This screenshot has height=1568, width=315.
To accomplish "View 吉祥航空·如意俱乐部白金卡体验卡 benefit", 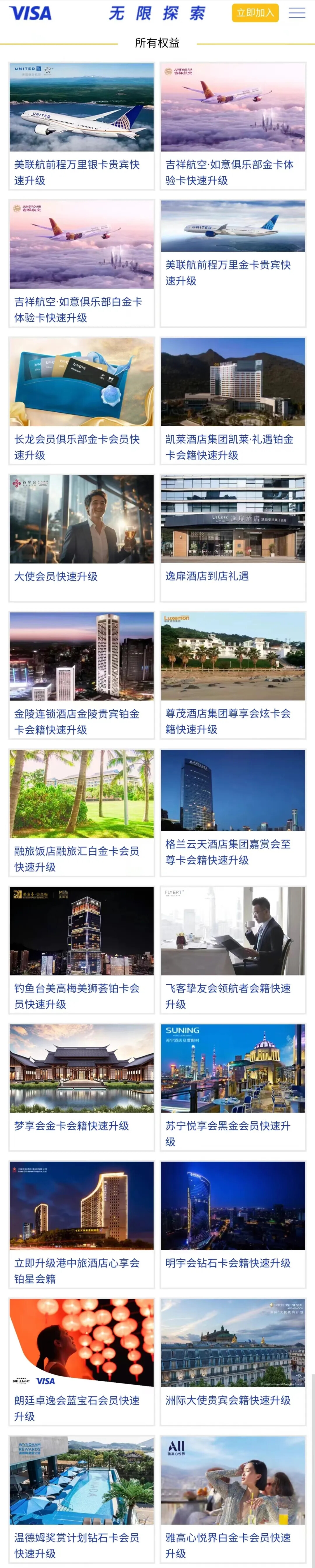I will 82,263.
